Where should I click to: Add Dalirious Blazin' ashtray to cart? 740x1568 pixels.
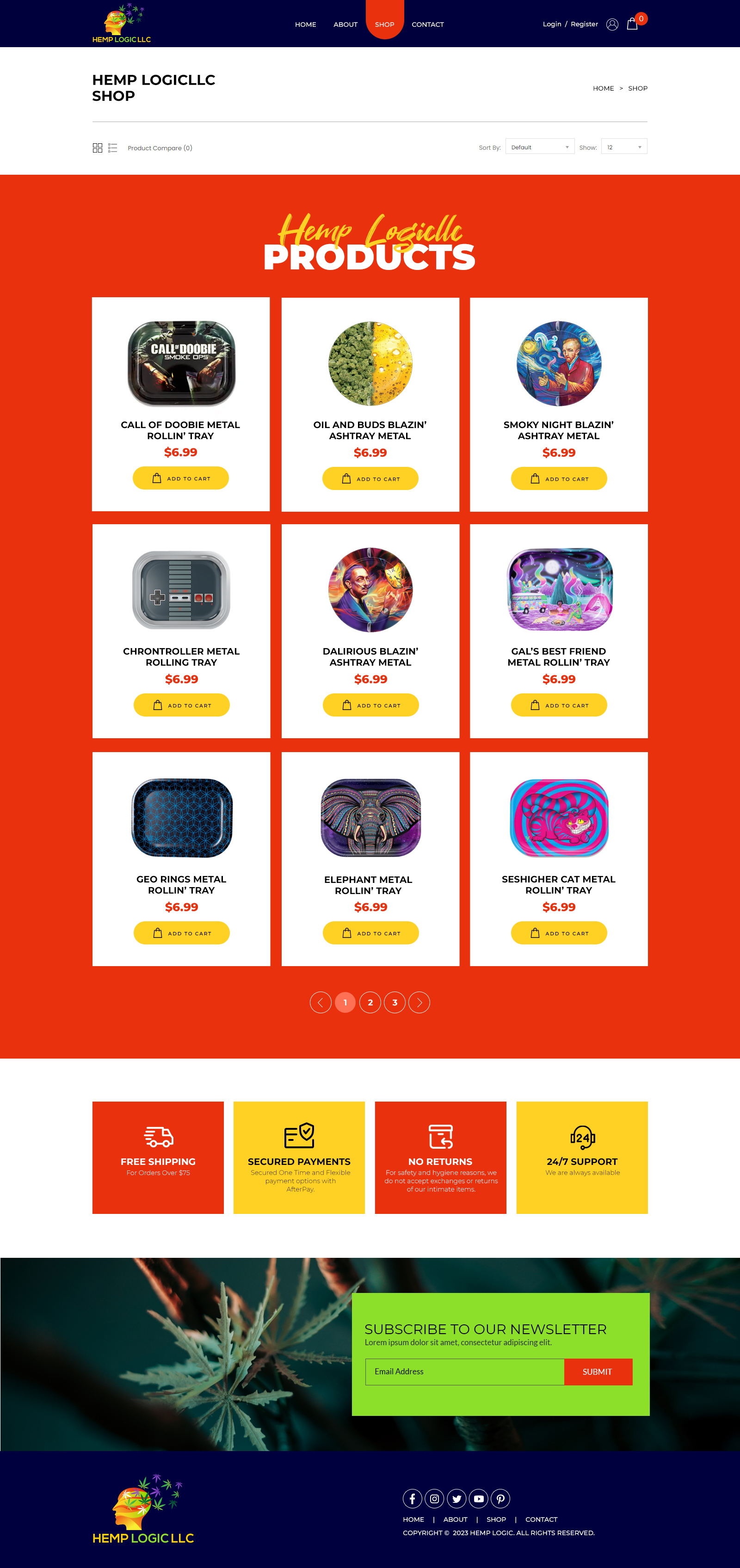(370, 705)
